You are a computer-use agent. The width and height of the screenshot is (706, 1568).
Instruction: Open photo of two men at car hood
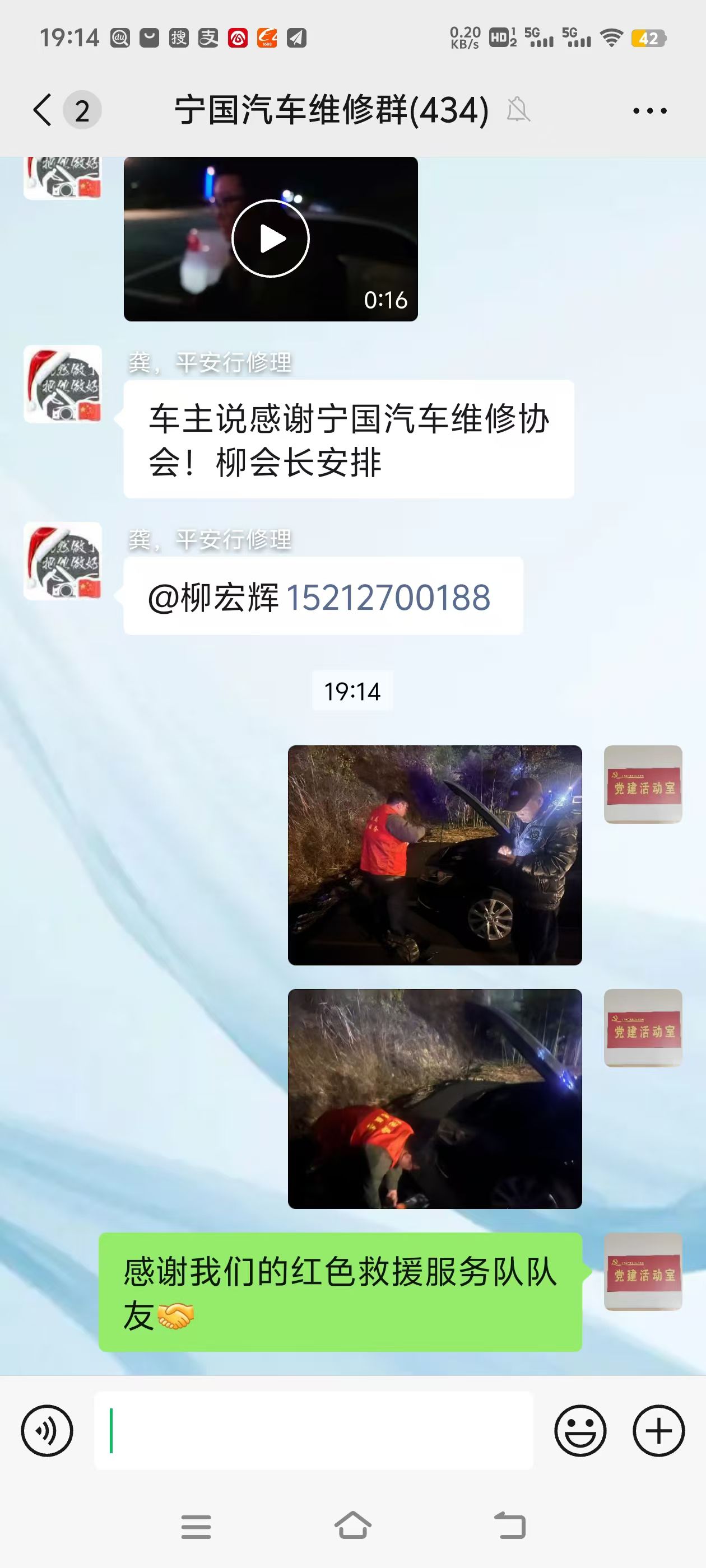434,855
